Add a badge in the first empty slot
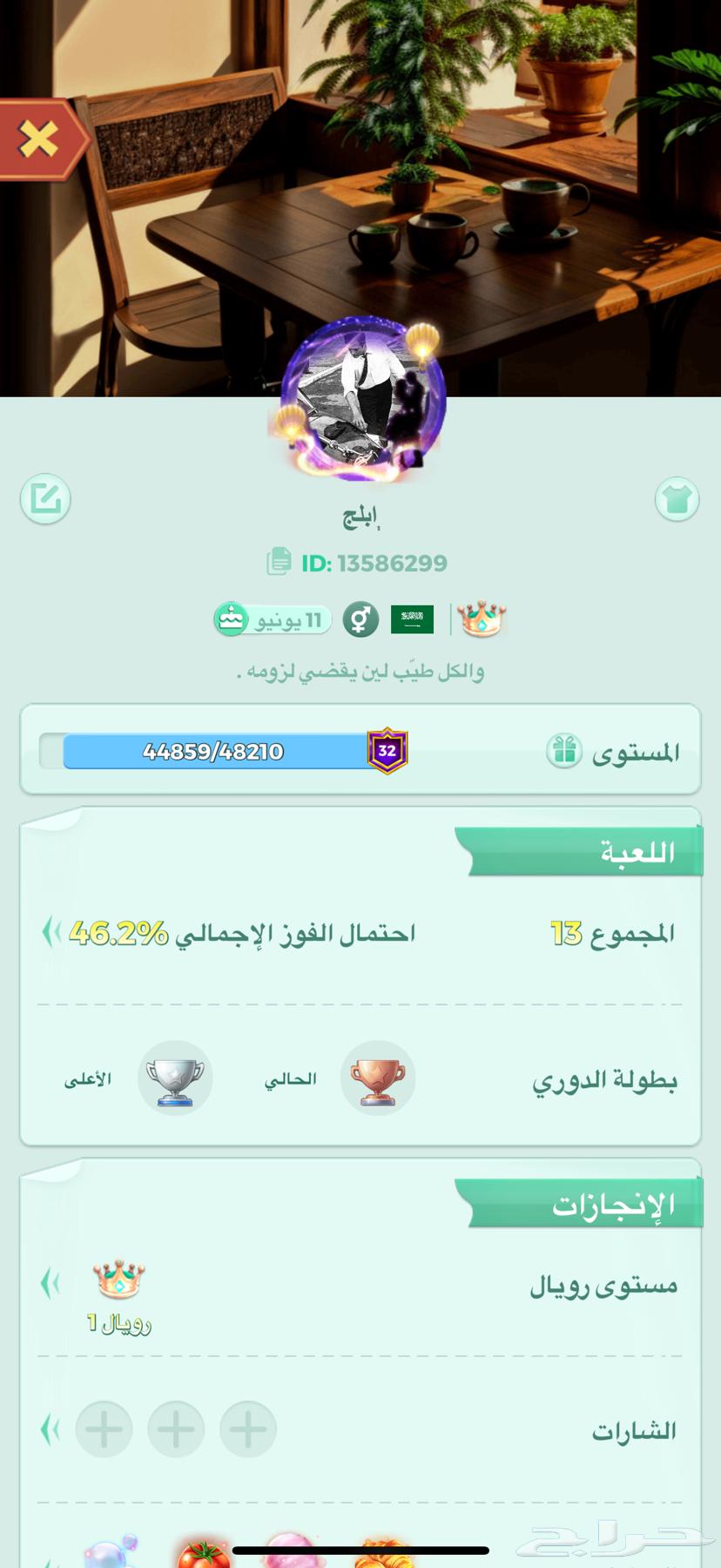721x1568 pixels. click(248, 1429)
